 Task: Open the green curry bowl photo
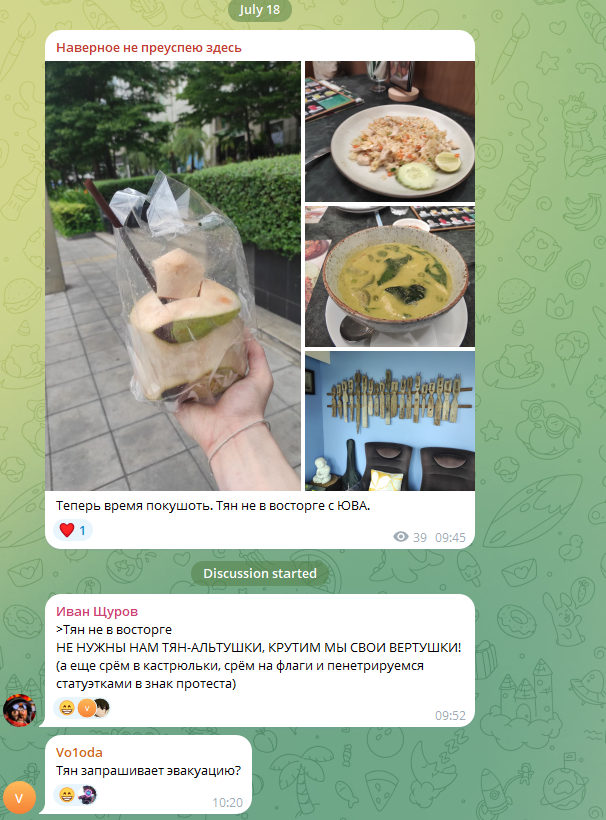point(390,276)
